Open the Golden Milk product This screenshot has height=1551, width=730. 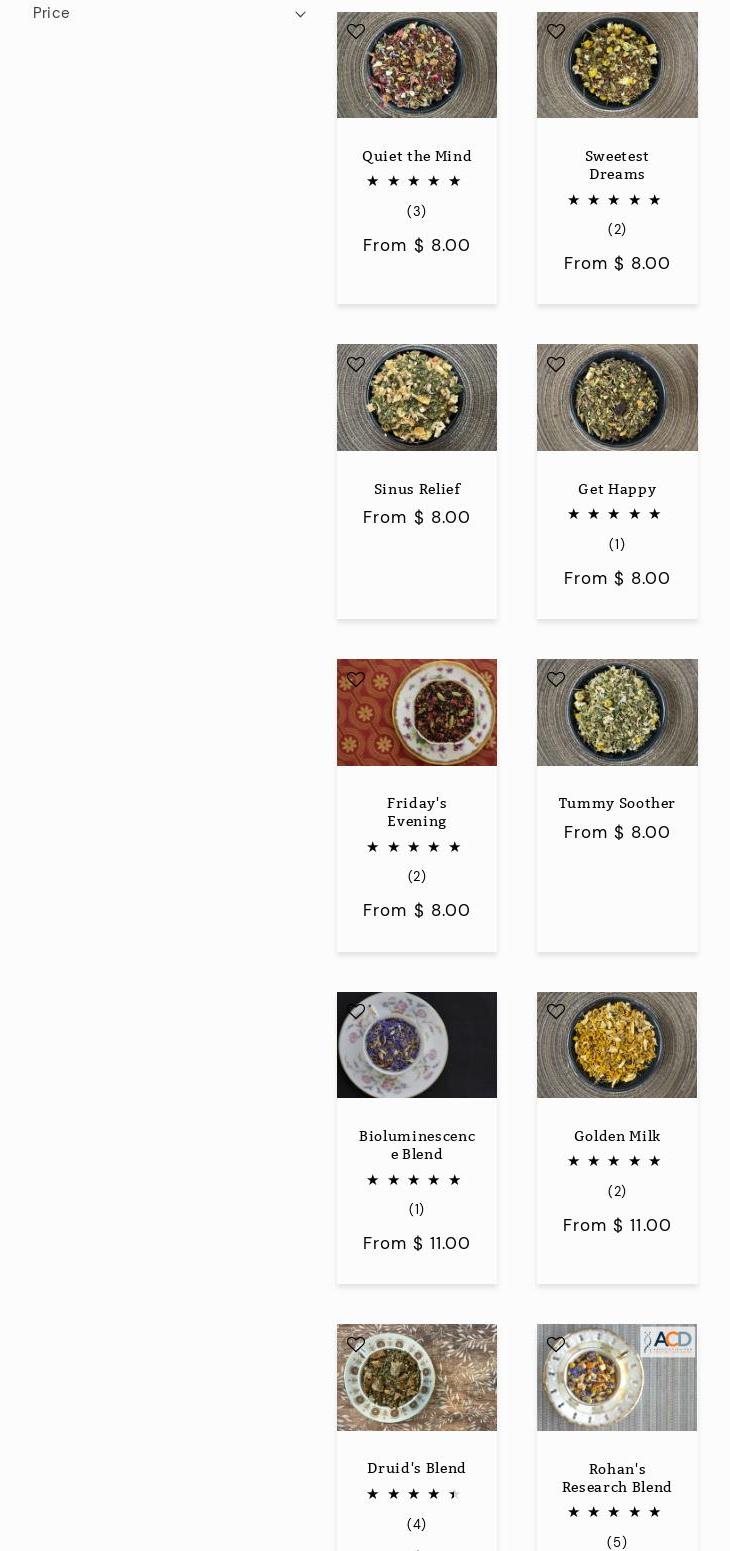616,1136
